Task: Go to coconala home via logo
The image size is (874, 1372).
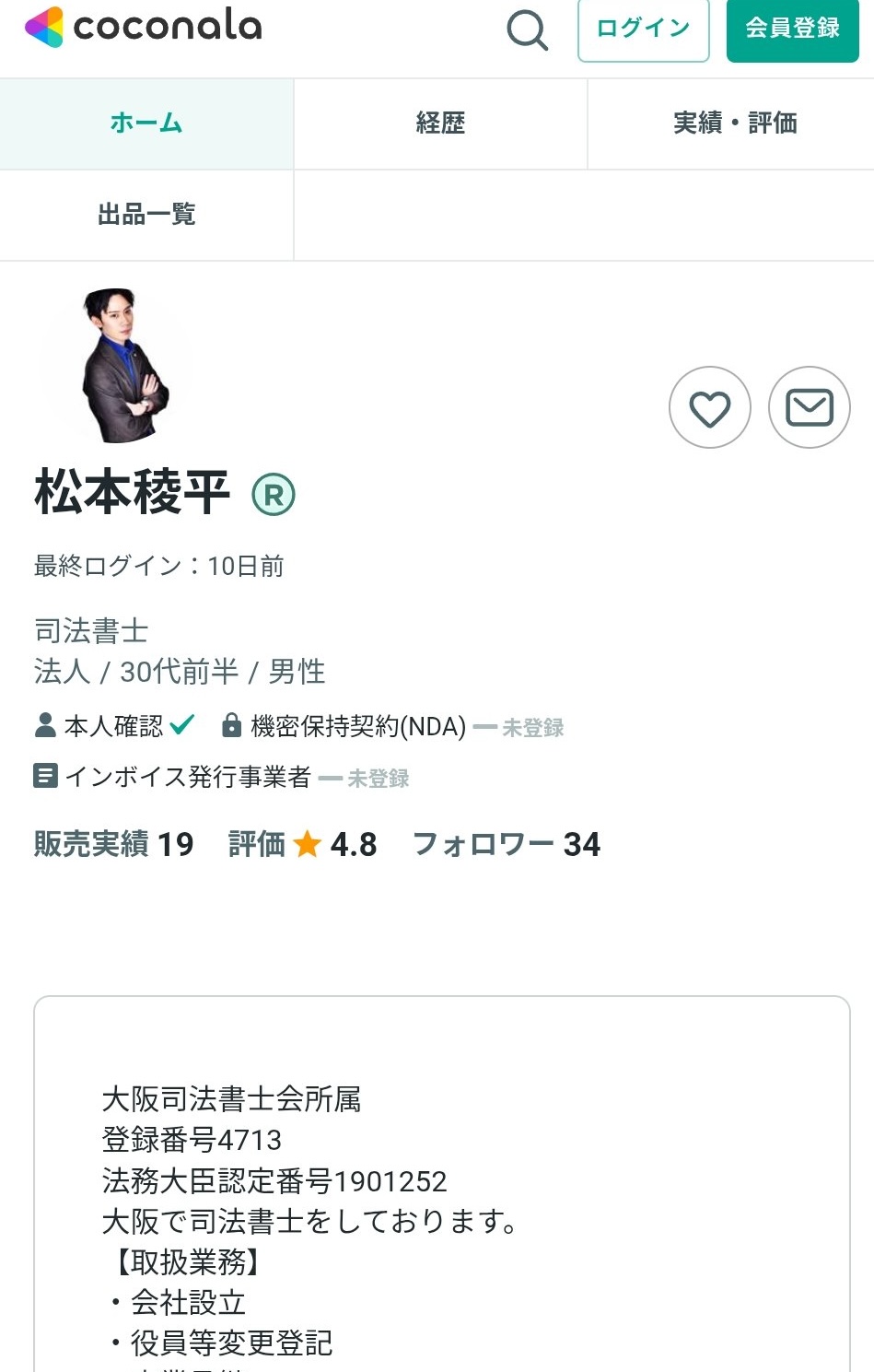Action: click(x=144, y=27)
